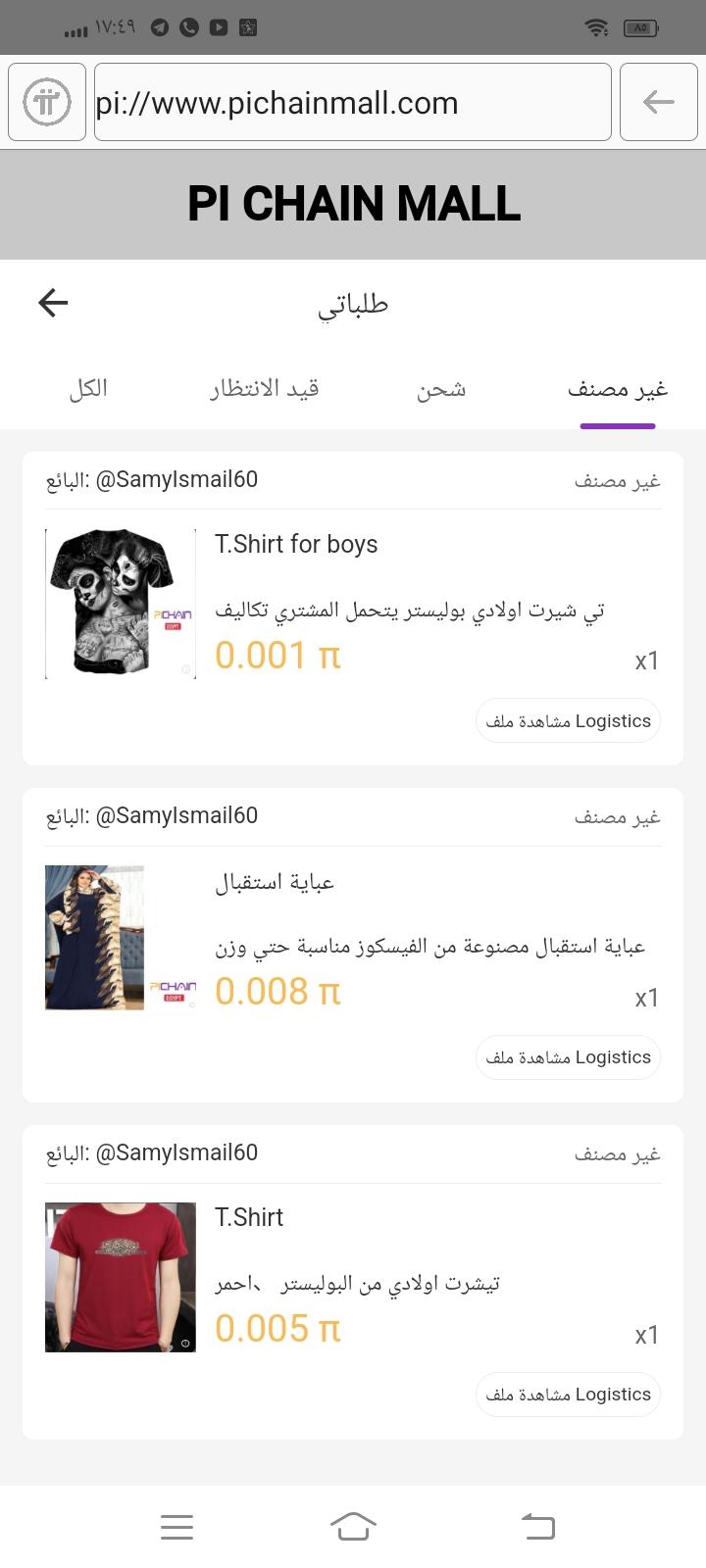The image size is (706, 1568).
Task: Tap the system back button
Action: (x=537, y=1526)
